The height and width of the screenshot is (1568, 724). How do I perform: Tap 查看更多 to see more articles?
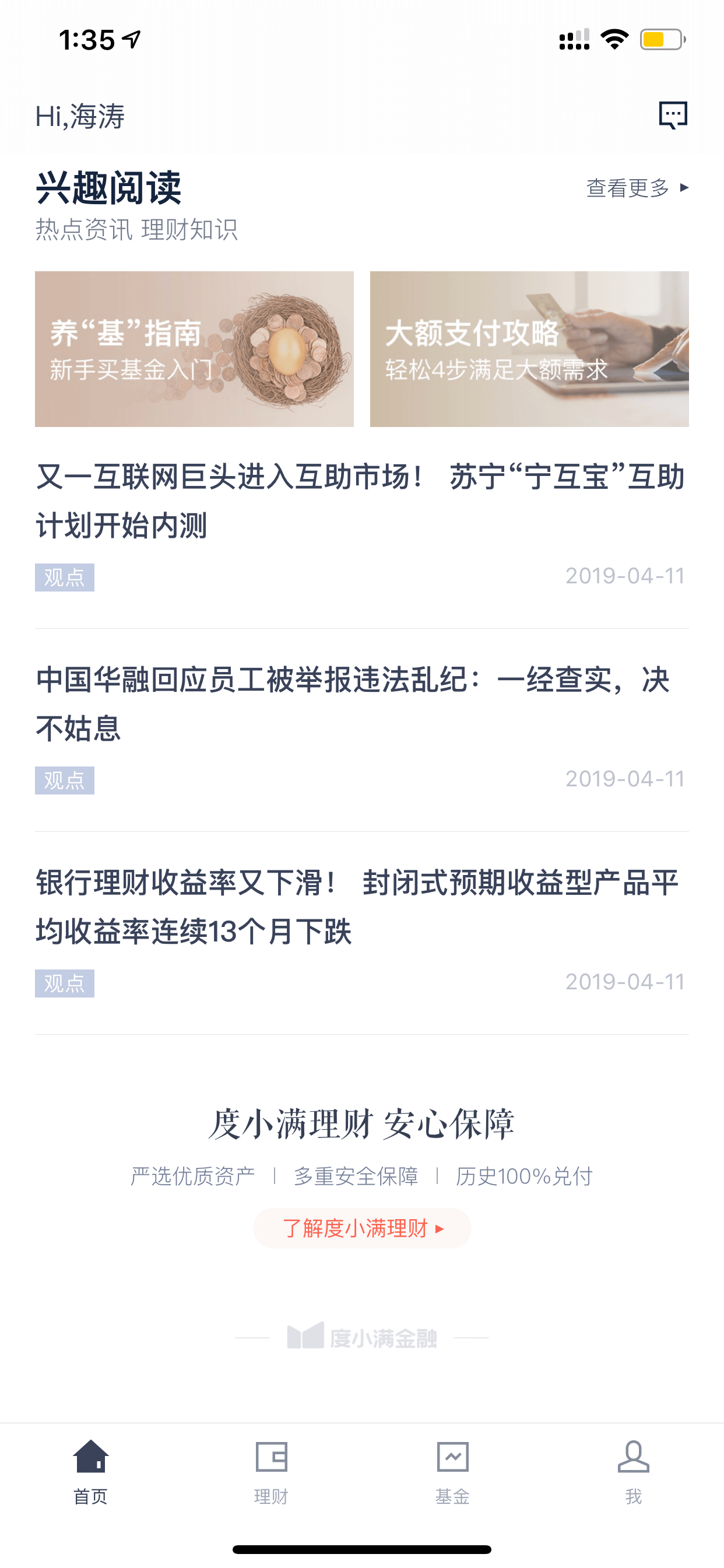point(637,187)
